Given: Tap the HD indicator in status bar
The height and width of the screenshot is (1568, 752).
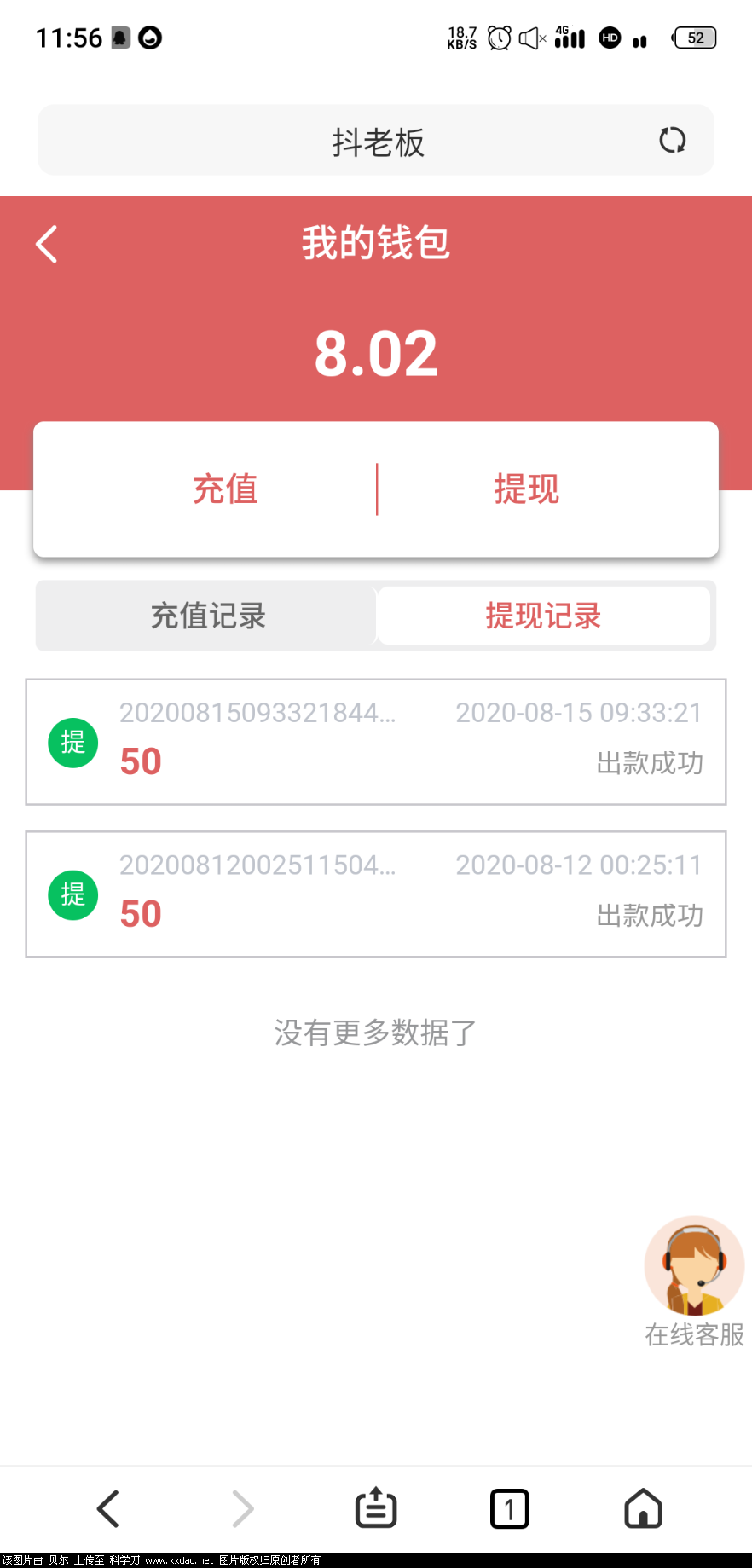Looking at the screenshot, I should pyautogui.click(x=610, y=38).
